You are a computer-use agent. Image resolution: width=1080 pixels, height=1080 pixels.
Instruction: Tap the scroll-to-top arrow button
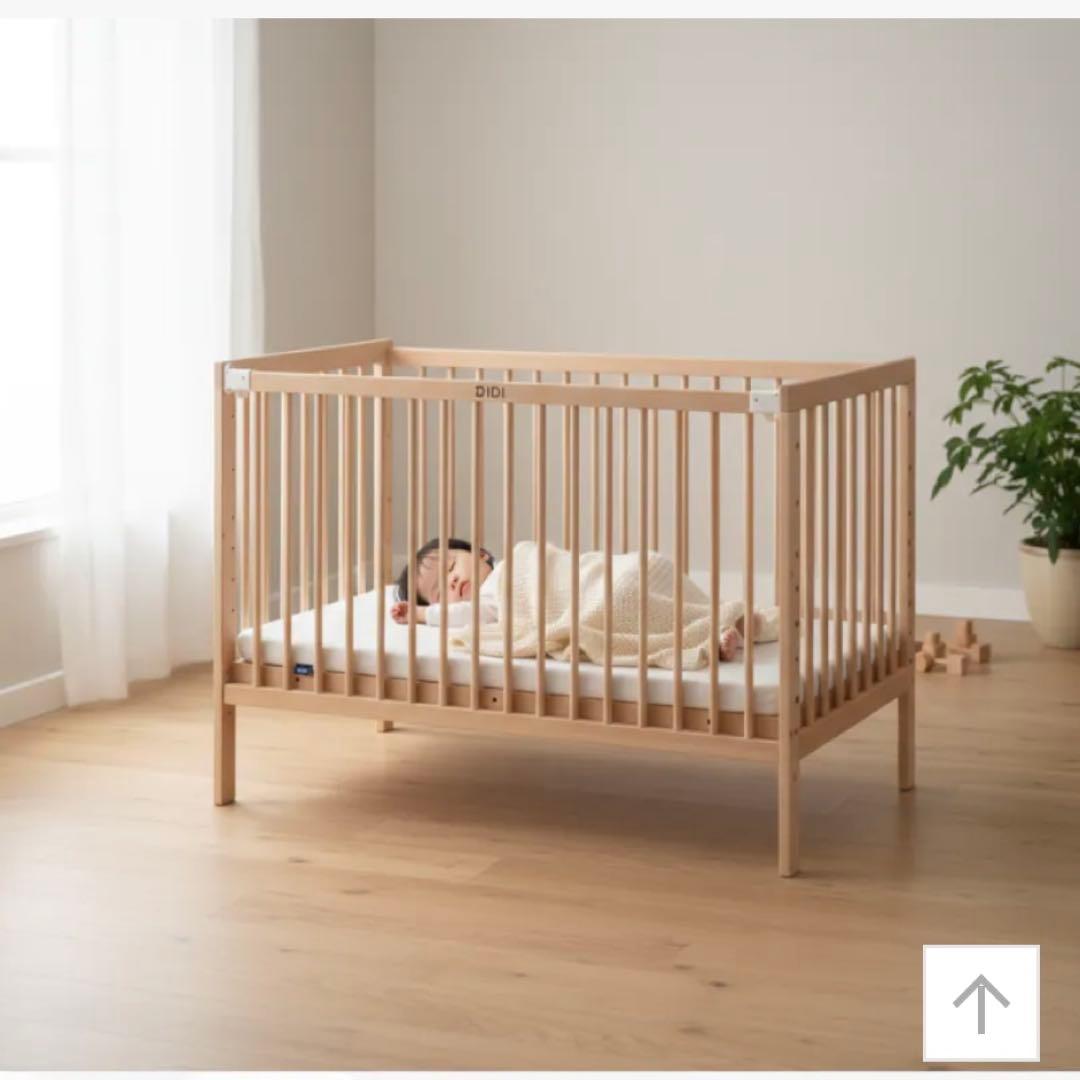pyautogui.click(x=980, y=1003)
